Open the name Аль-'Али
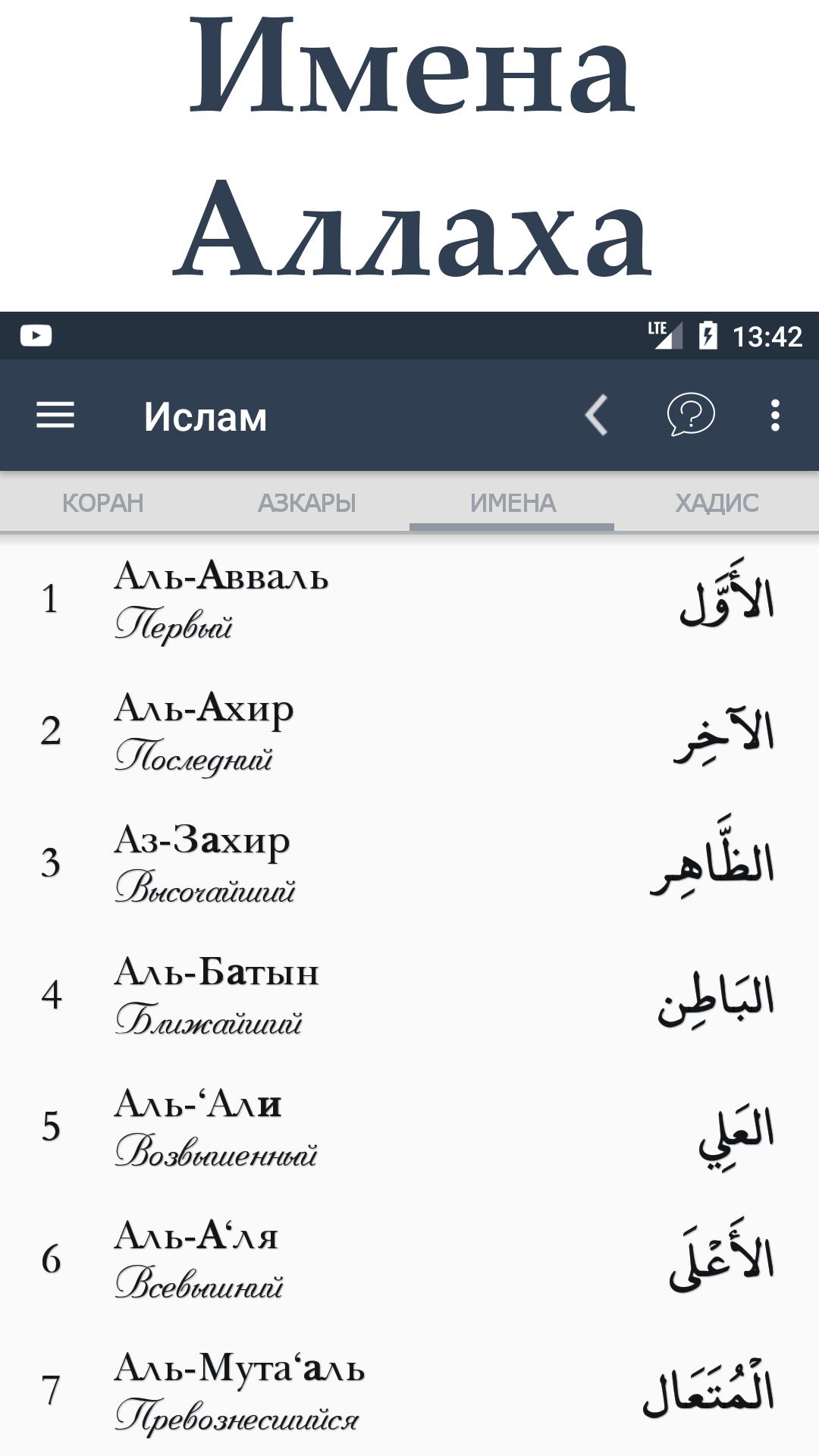Screen dimensions: 819x1456 click(409, 1127)
